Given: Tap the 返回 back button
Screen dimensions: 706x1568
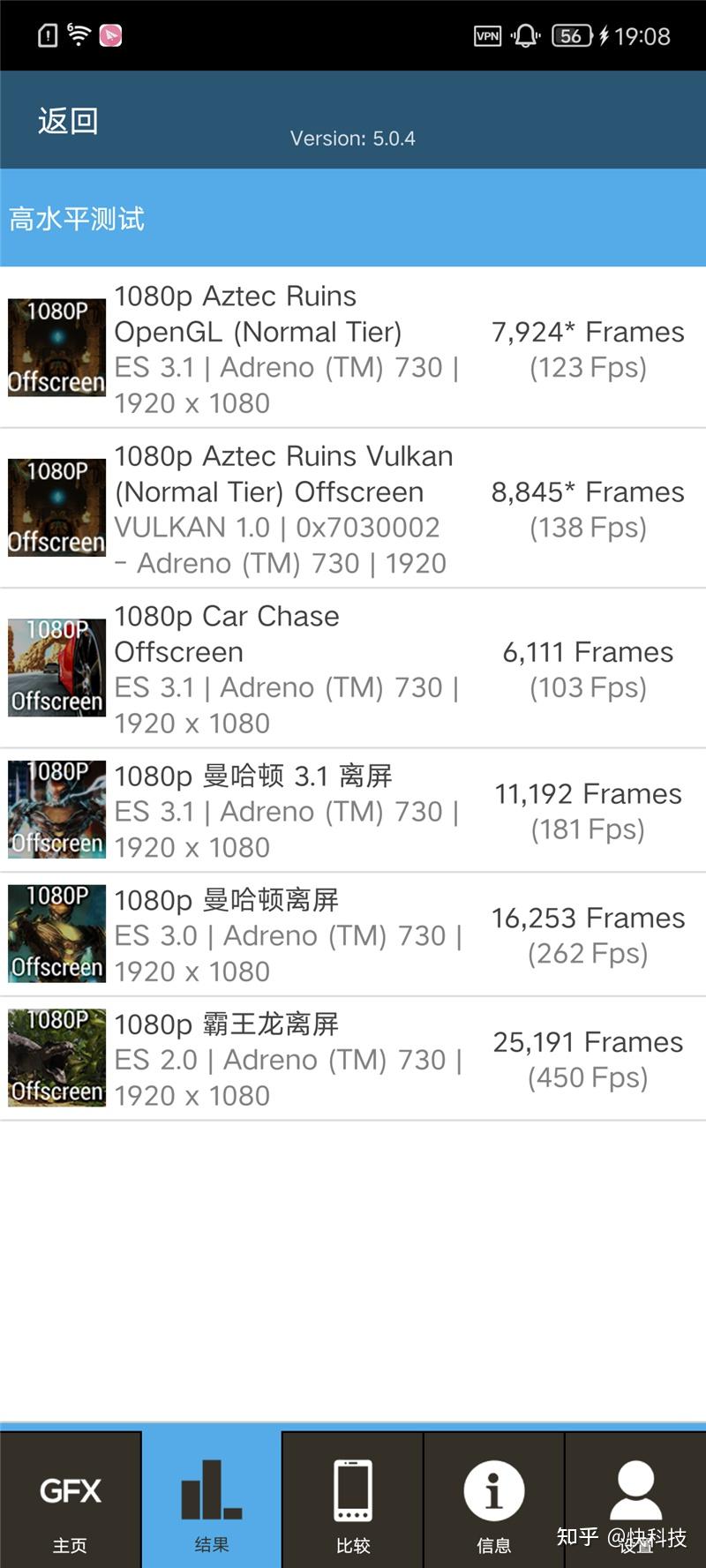Looking at the screenshot, I should [68, 121].
